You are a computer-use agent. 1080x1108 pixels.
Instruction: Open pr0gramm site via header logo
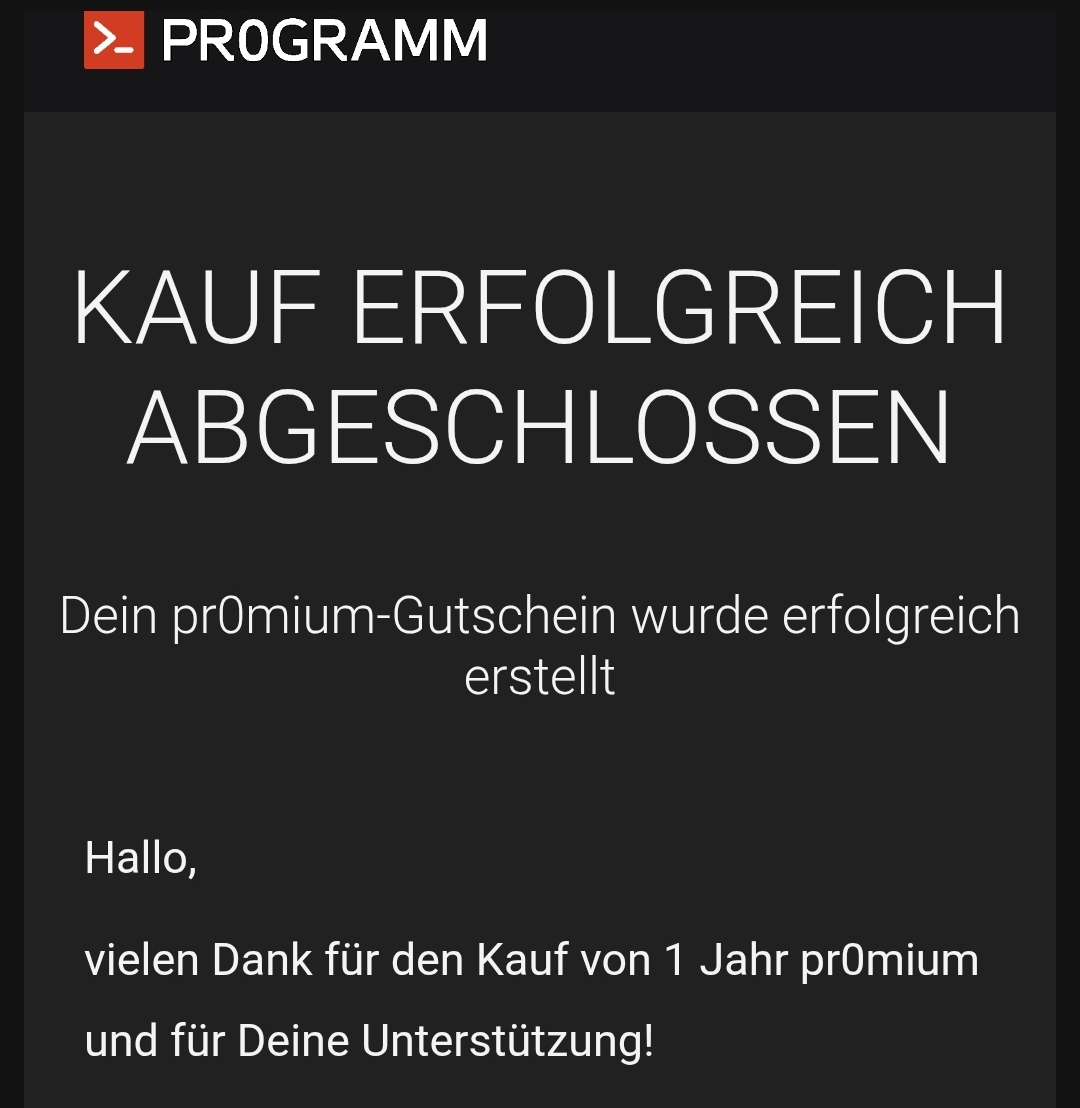(x=285, y=42)
